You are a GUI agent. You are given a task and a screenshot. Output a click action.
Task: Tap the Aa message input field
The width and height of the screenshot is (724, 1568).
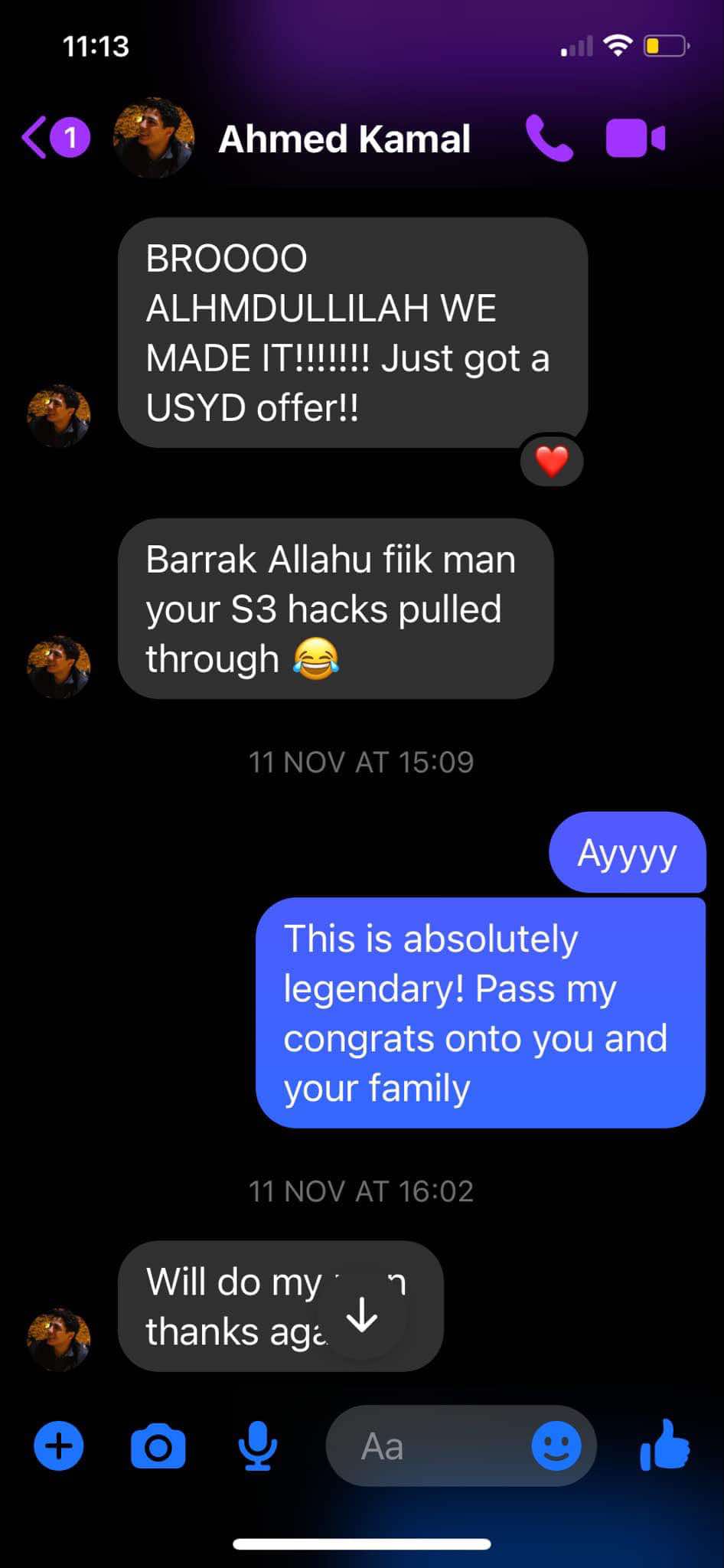429,1446
